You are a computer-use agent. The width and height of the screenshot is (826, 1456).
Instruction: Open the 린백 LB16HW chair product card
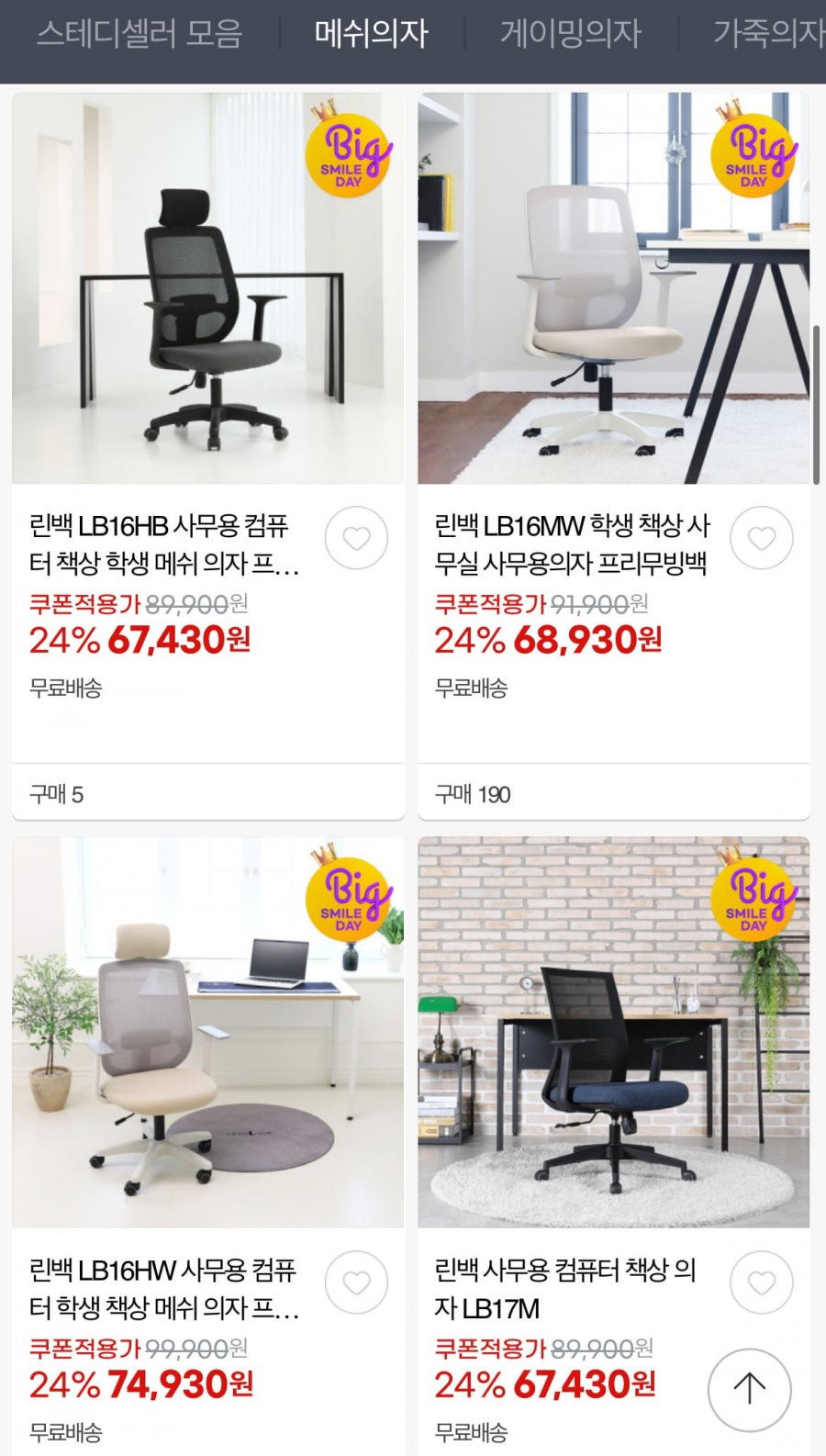click(207, 1033)
